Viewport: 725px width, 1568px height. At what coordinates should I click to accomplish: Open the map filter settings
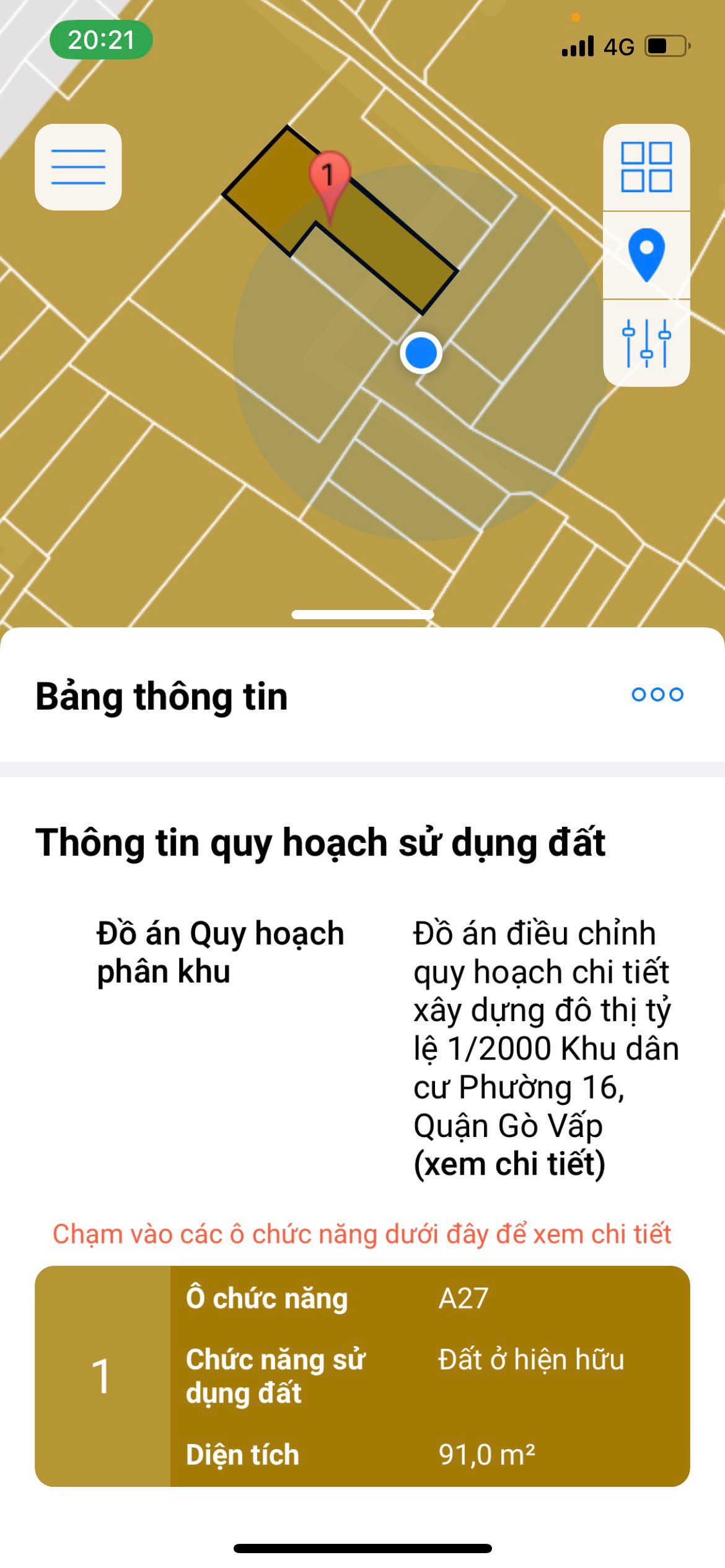(646, 342)
